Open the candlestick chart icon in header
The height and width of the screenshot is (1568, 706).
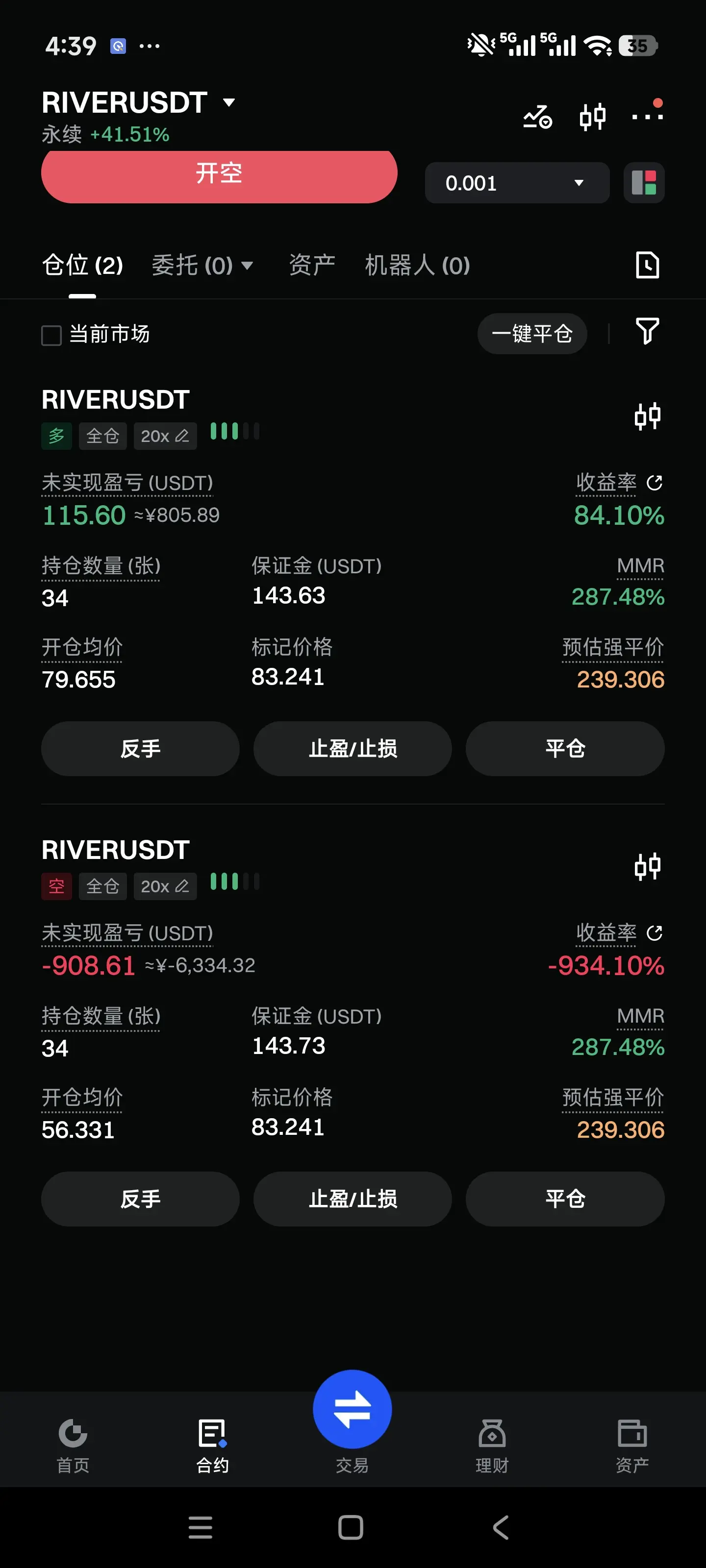tap(592, 116)
